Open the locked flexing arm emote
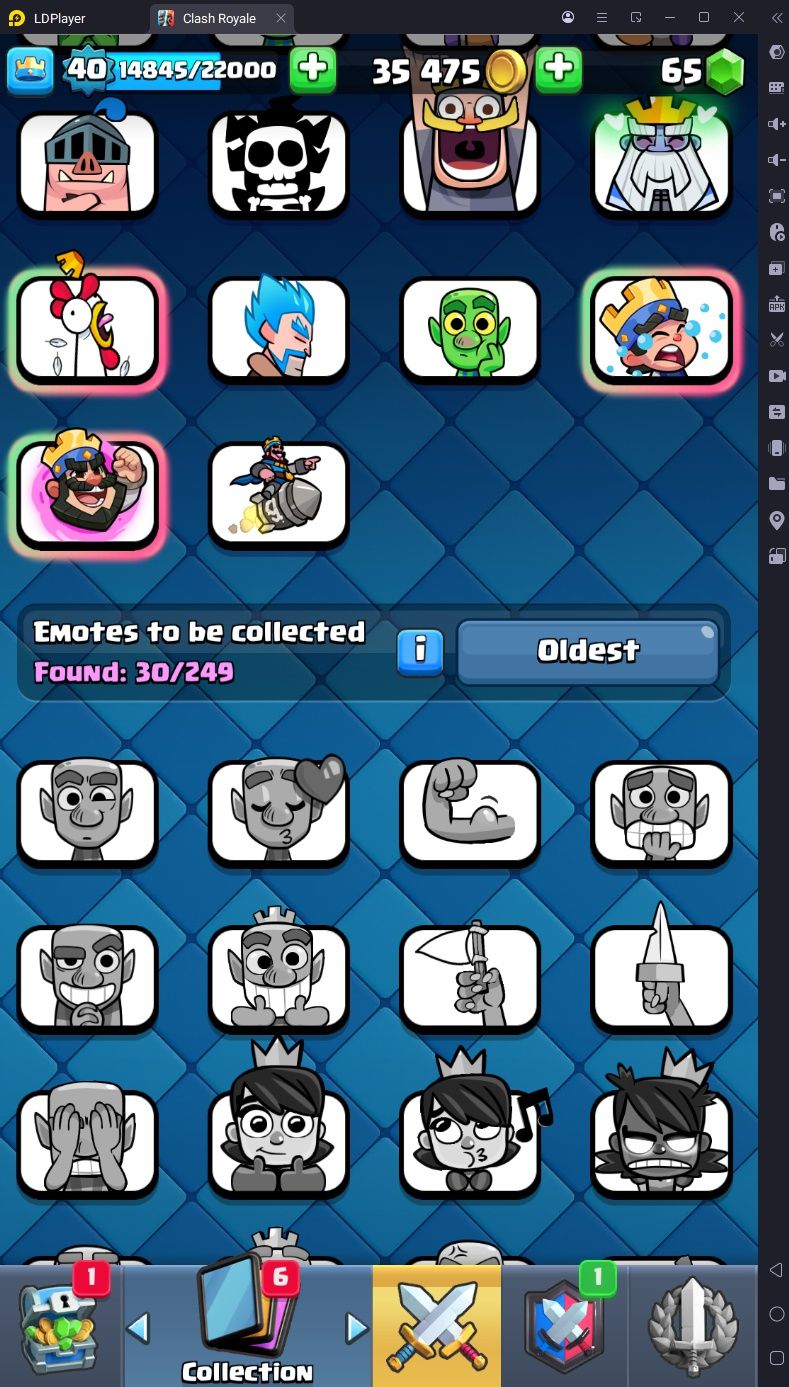789x1387 pixels. tap(470, 811)
